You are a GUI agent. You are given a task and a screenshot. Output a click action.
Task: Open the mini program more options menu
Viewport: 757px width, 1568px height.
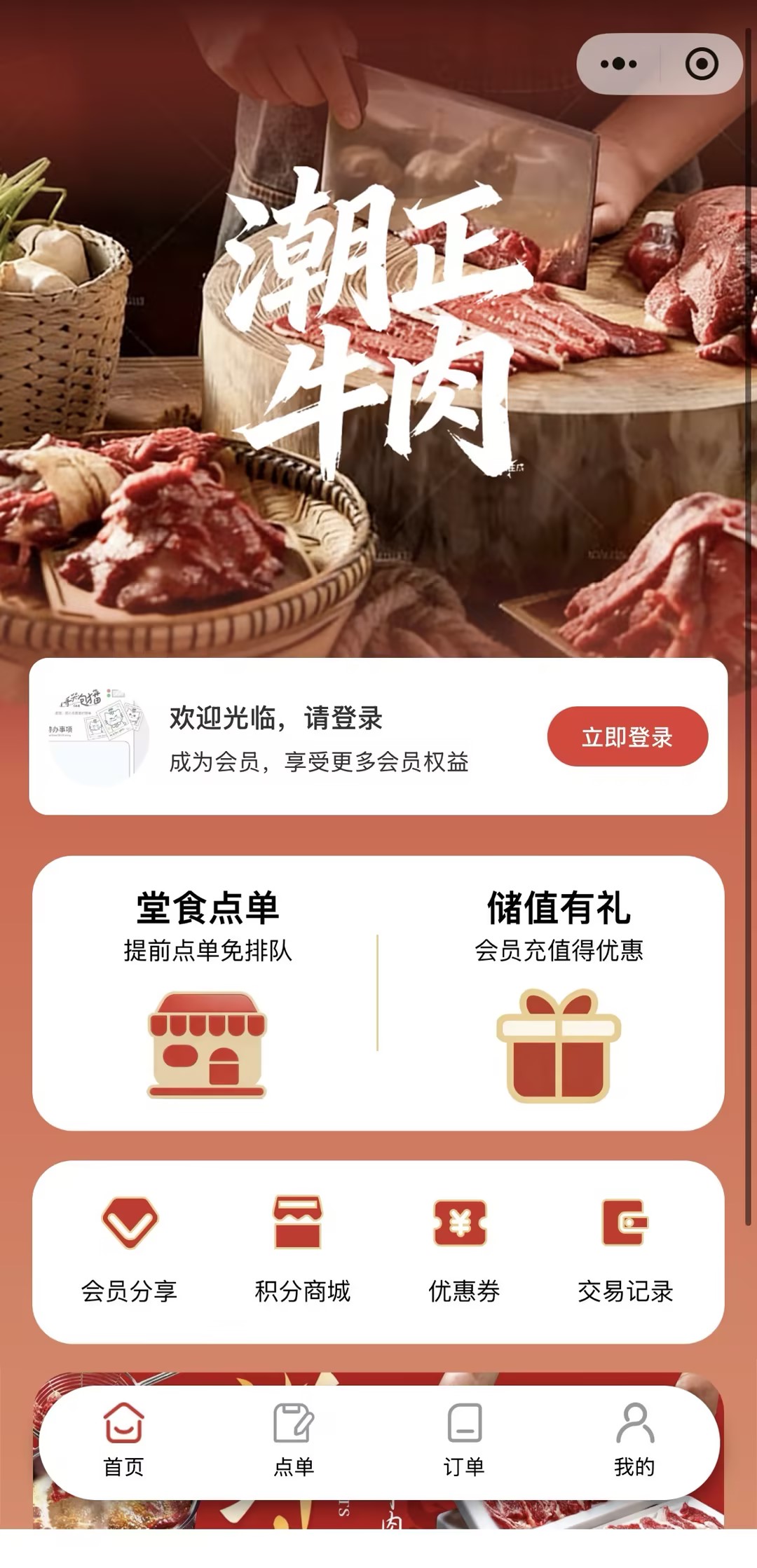click(618, 64)
